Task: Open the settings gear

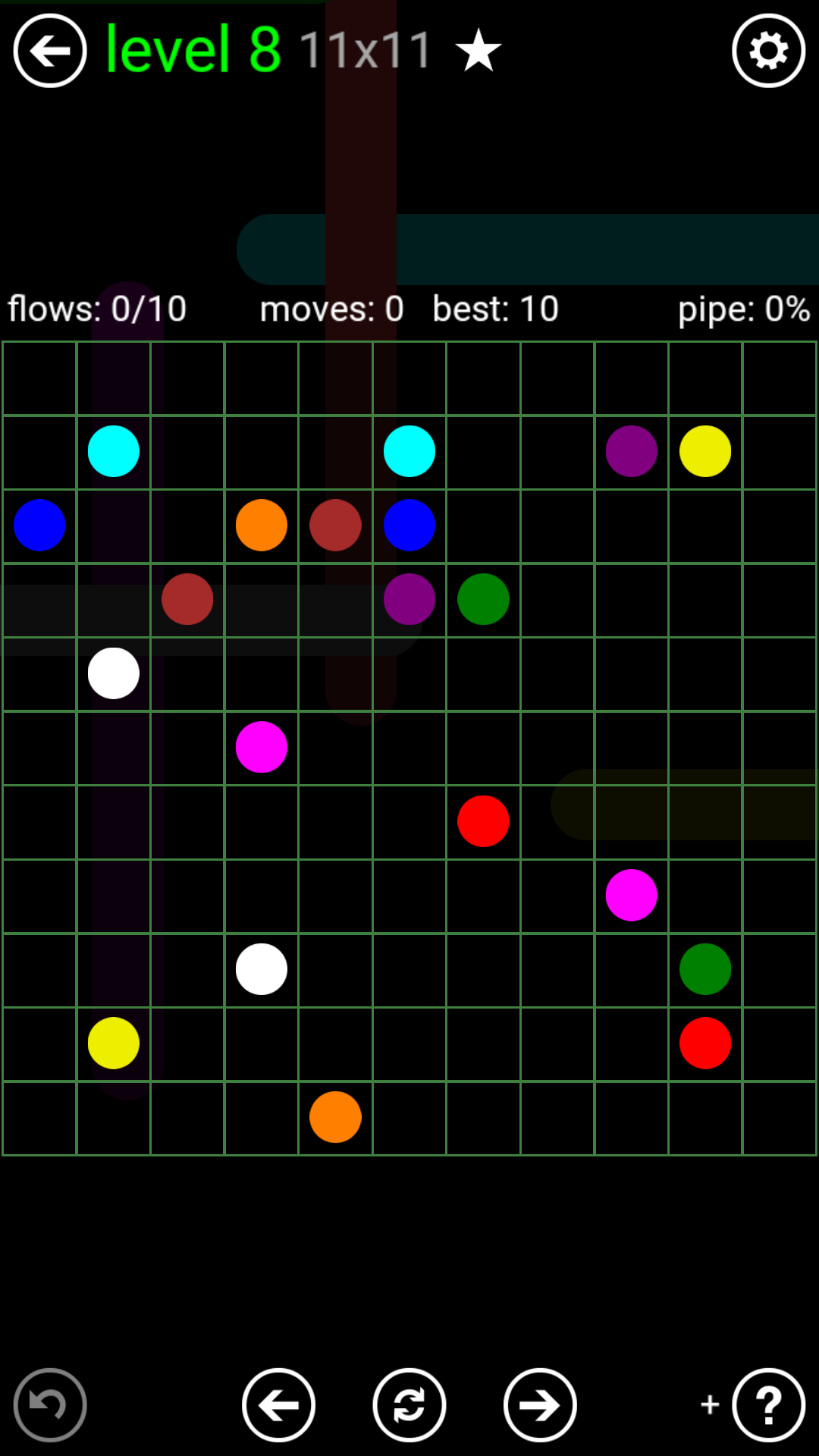Action: (x=768, y=51)
